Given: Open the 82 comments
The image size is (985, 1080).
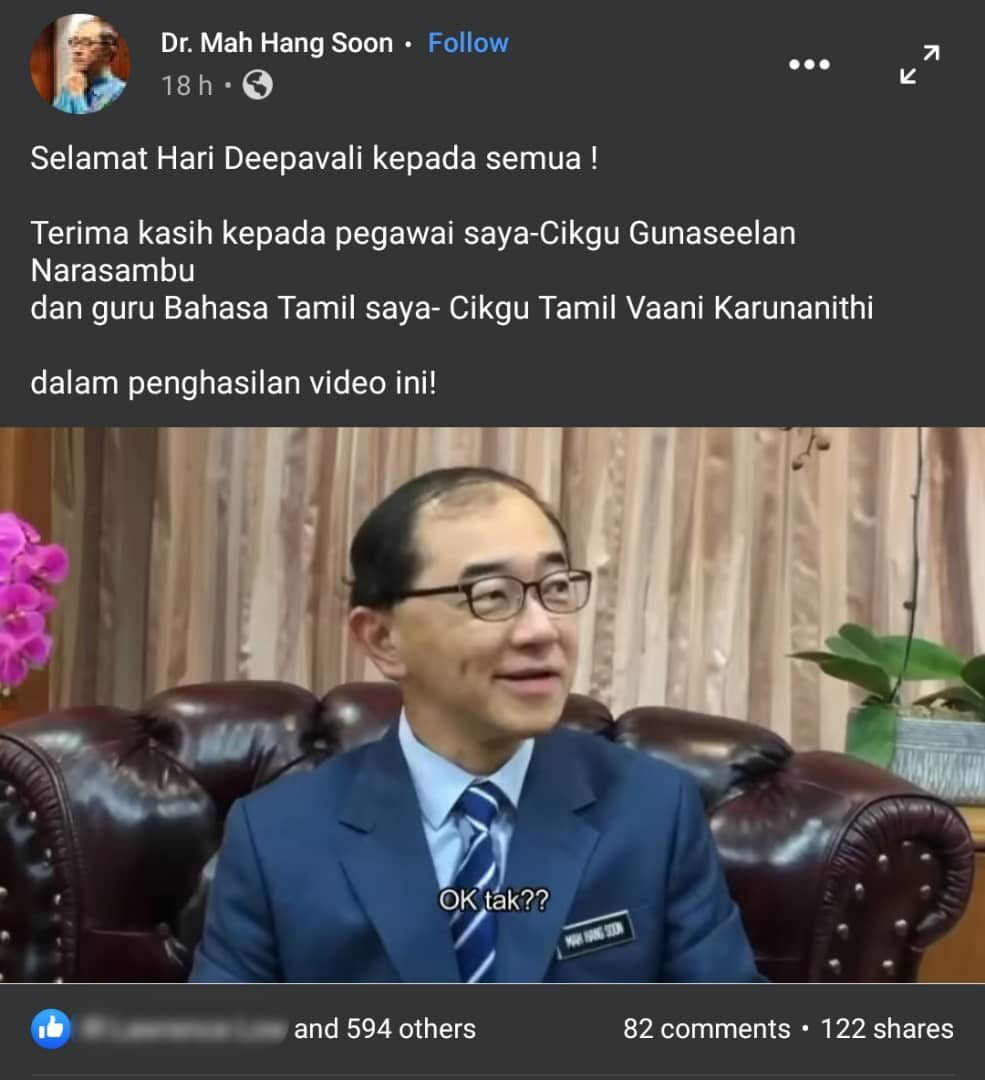Looking at the screenshot, I should 706,1028.
